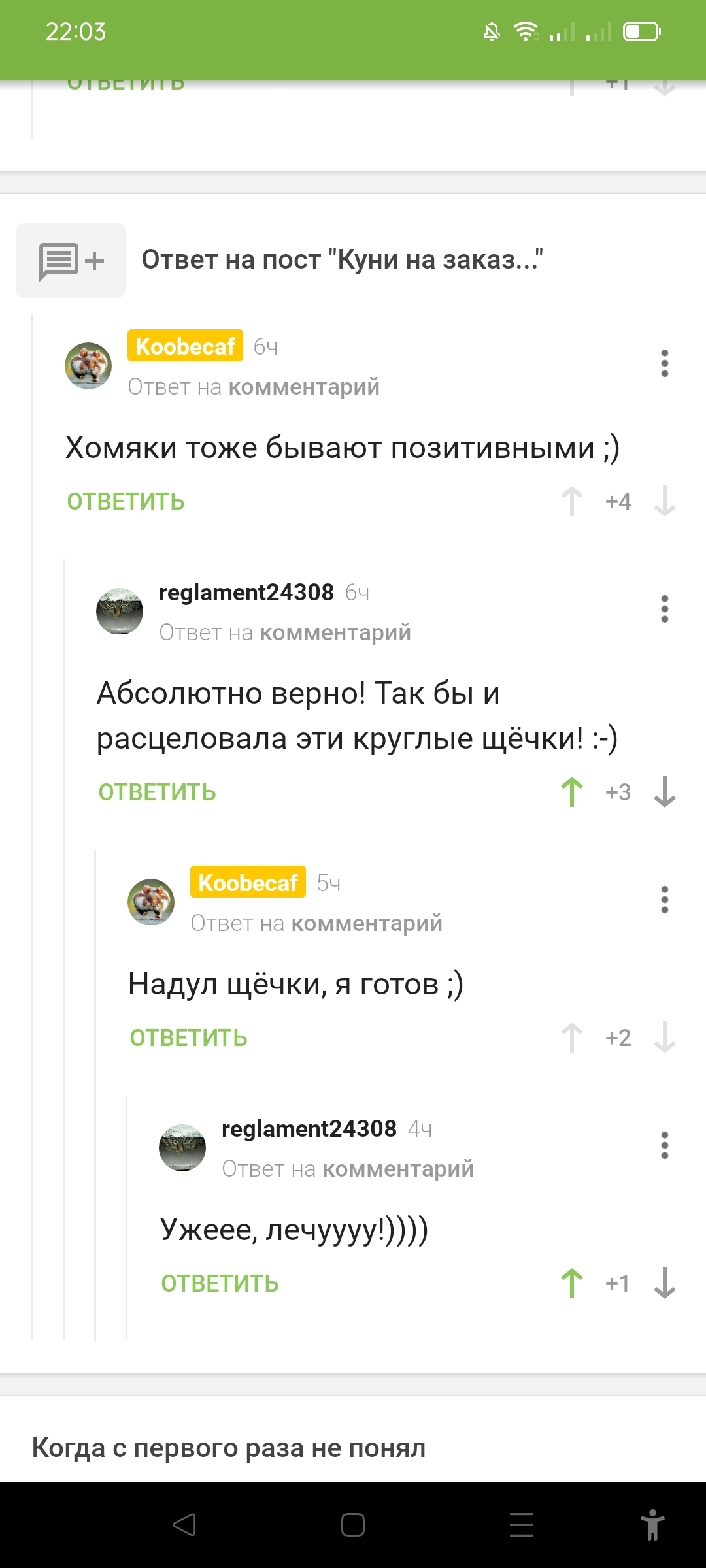Image resolution: width=706 pixels, height=1568 pixels.
Task: Open the three-dot menu on Koobecaf's 5ч comment
Action: coord(665,900)
